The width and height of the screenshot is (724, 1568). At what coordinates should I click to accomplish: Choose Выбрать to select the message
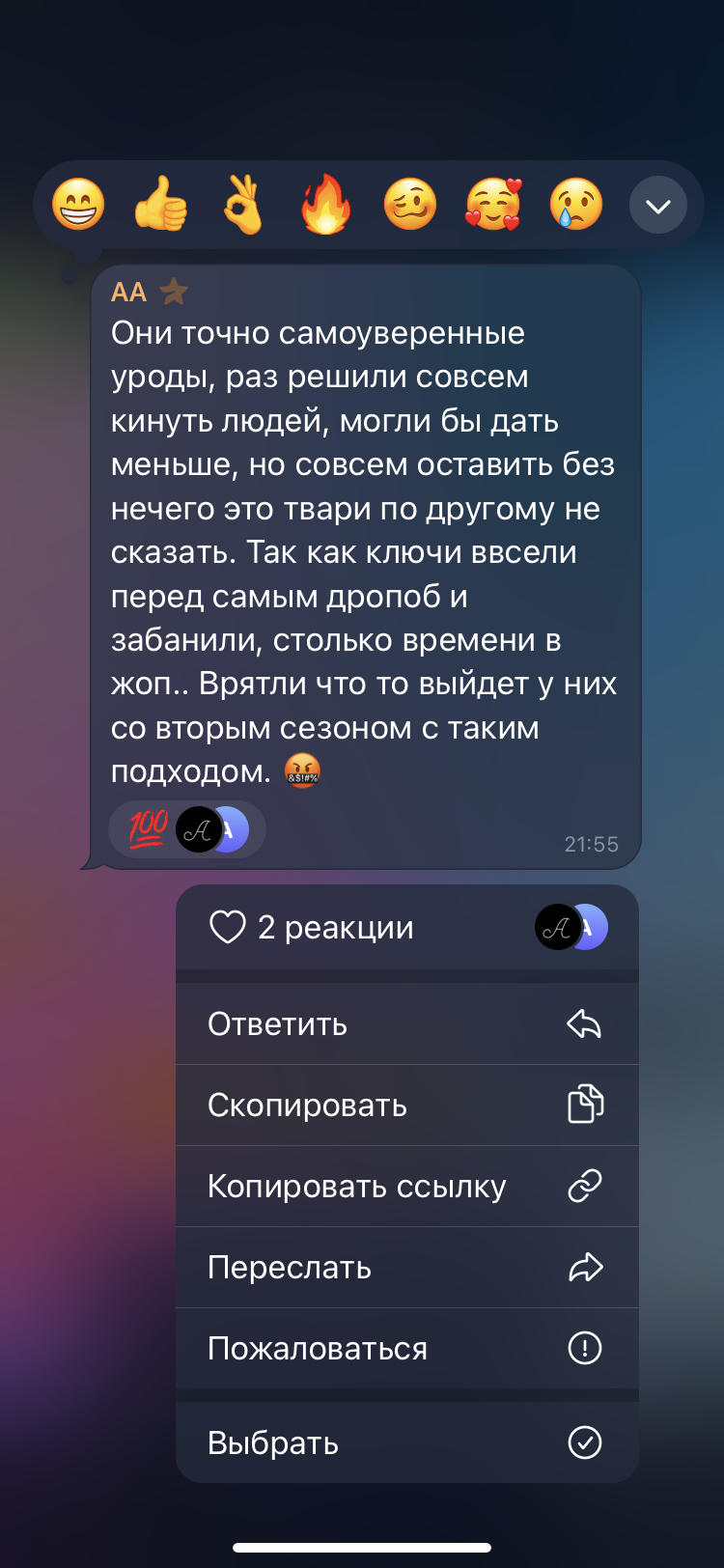coord(407,1442)
